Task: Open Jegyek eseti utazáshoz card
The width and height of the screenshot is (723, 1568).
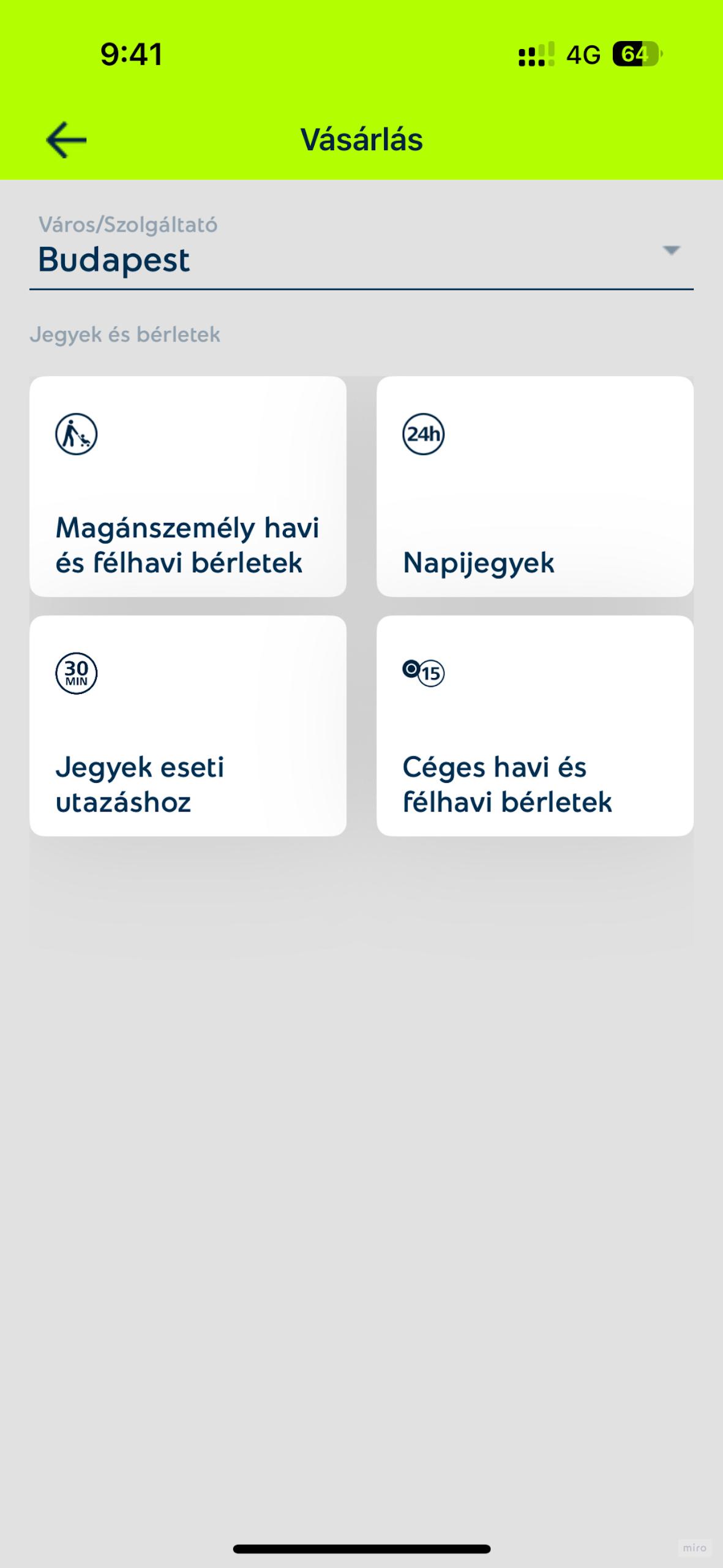Action: [x=188, y=726]
